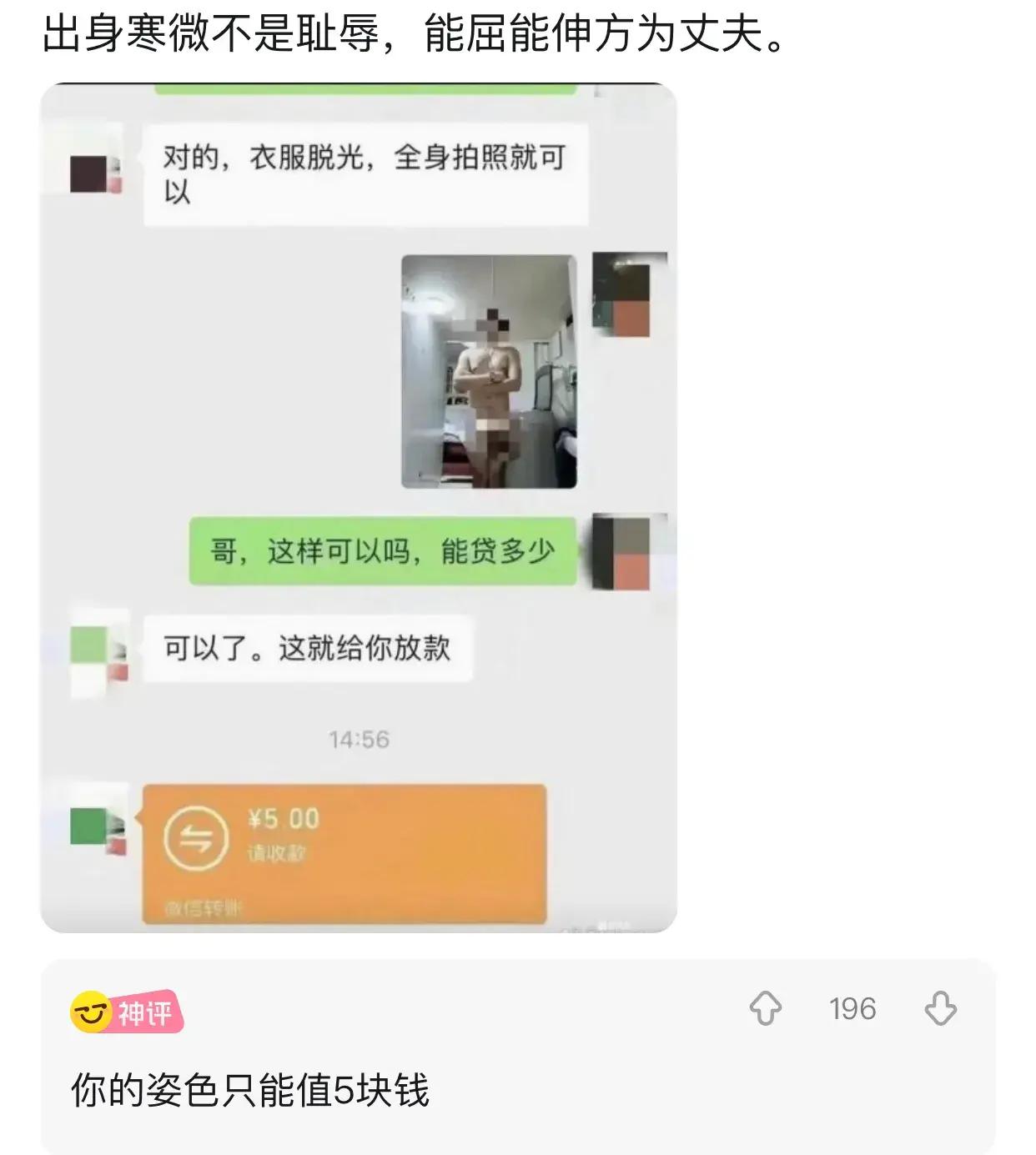Open the chat screenshot image in the post

click(x=359, y=507)
